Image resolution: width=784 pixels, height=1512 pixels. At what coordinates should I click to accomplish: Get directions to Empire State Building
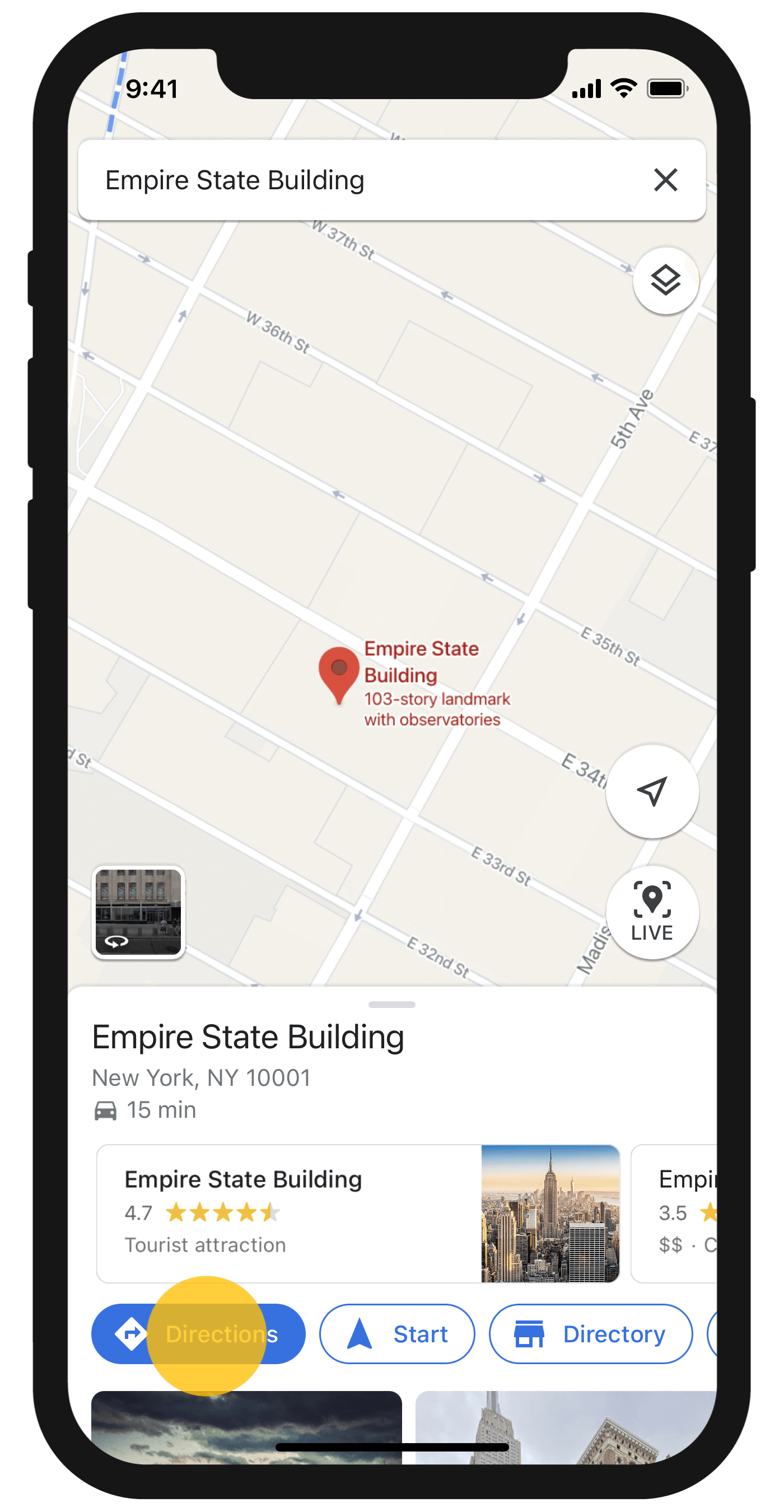click(198, 1333)
